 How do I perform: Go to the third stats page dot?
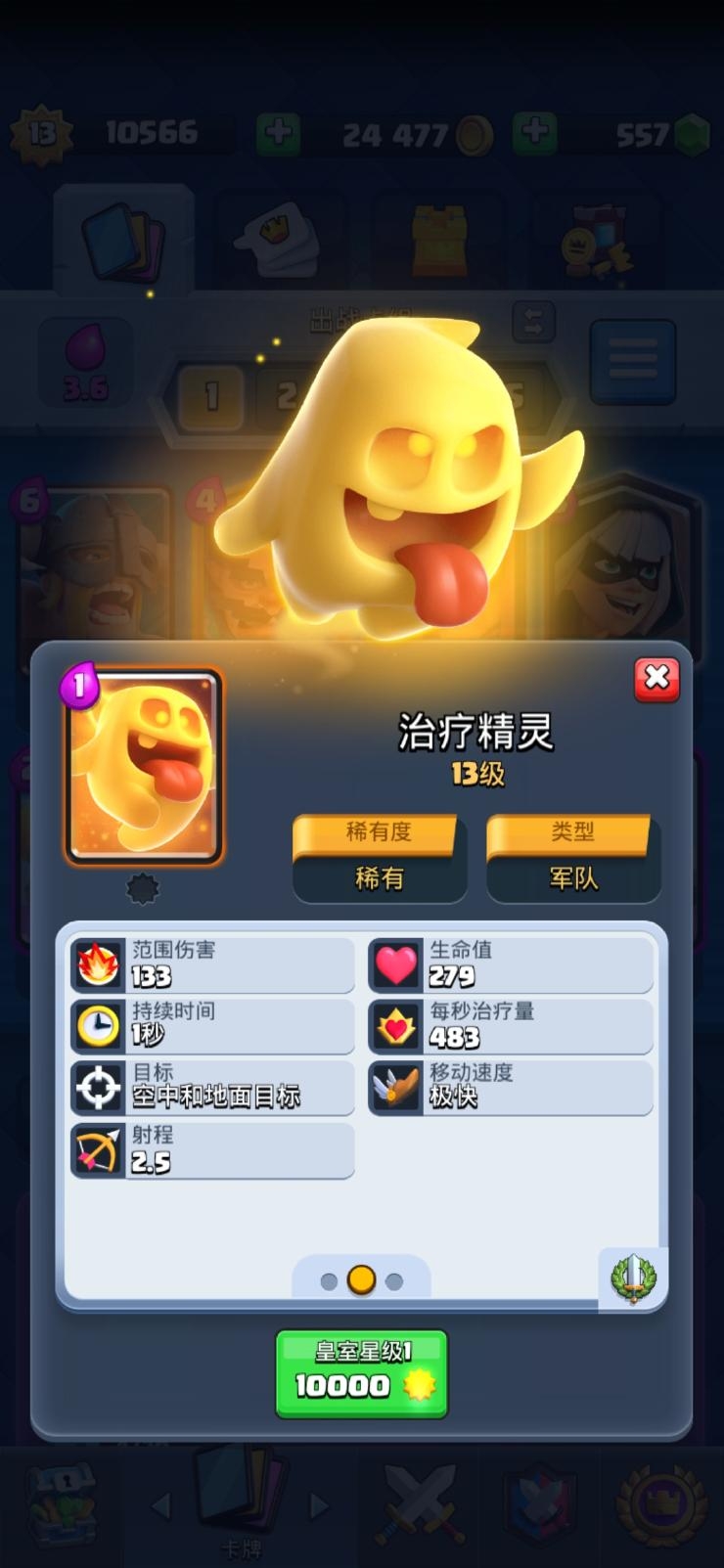pyautogui.click(x=394, y=1281)
